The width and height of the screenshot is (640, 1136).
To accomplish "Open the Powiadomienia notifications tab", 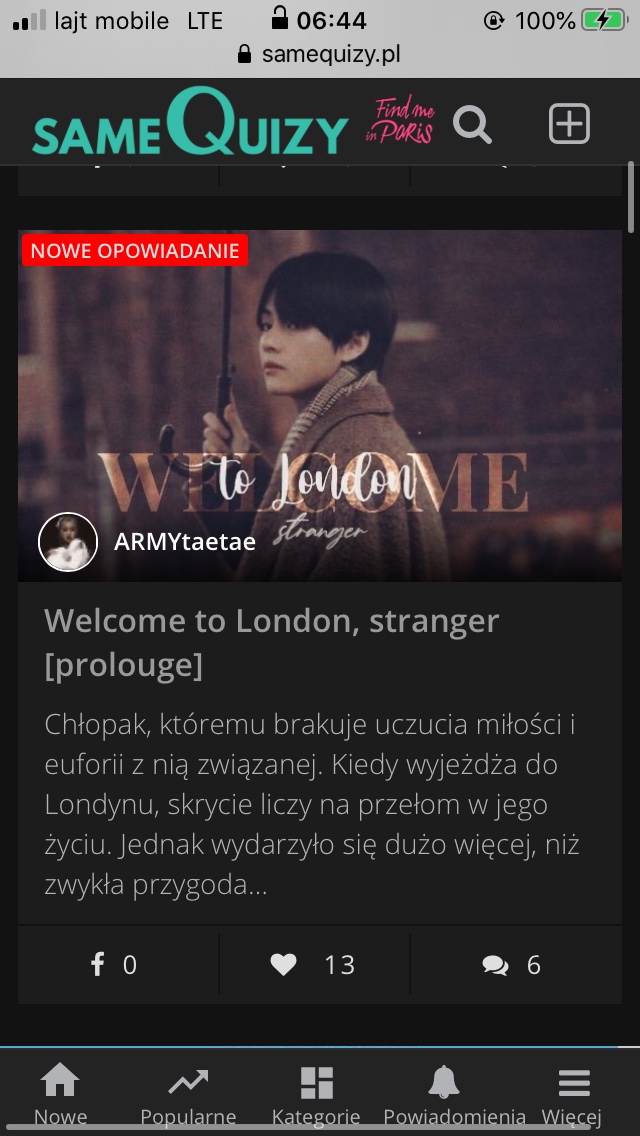I will pyautogui.click(x=453, y=1094).
